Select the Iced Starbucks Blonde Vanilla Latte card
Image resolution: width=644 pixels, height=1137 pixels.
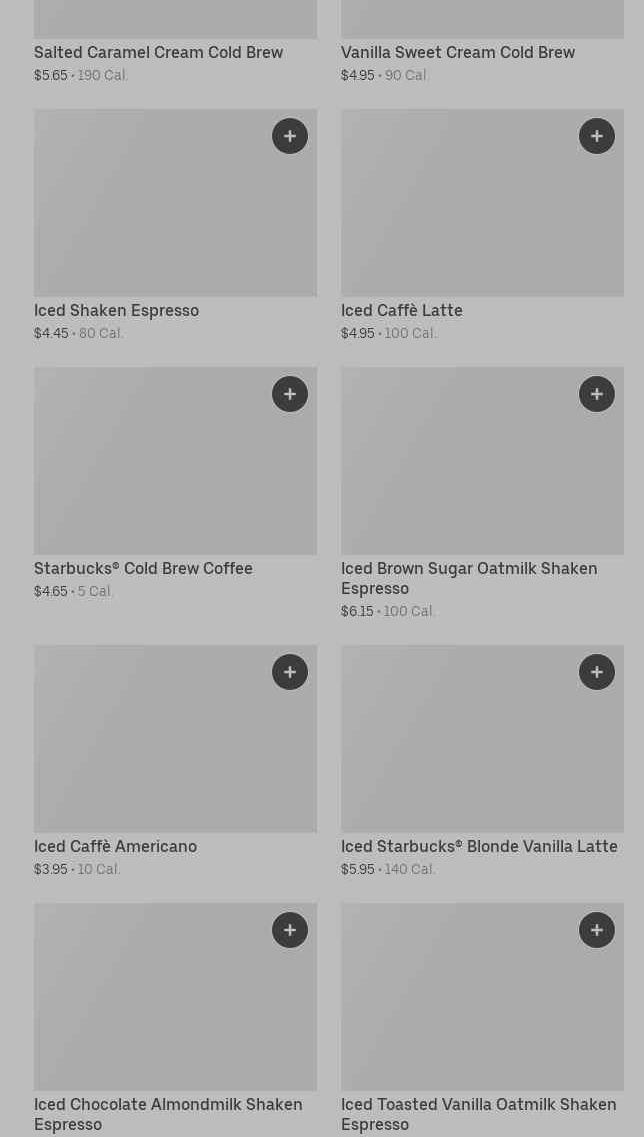(482, 761)
